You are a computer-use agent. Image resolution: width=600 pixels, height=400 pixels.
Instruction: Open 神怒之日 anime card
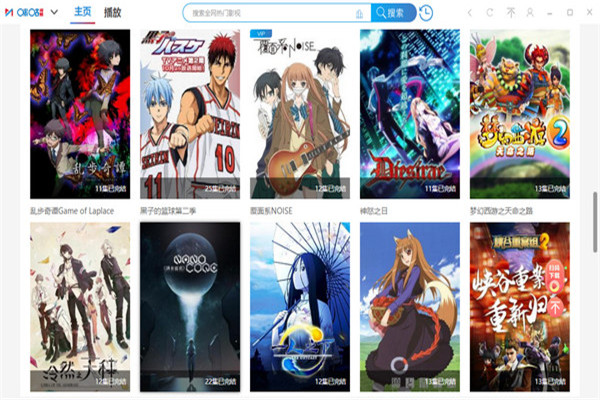point(410,113)
